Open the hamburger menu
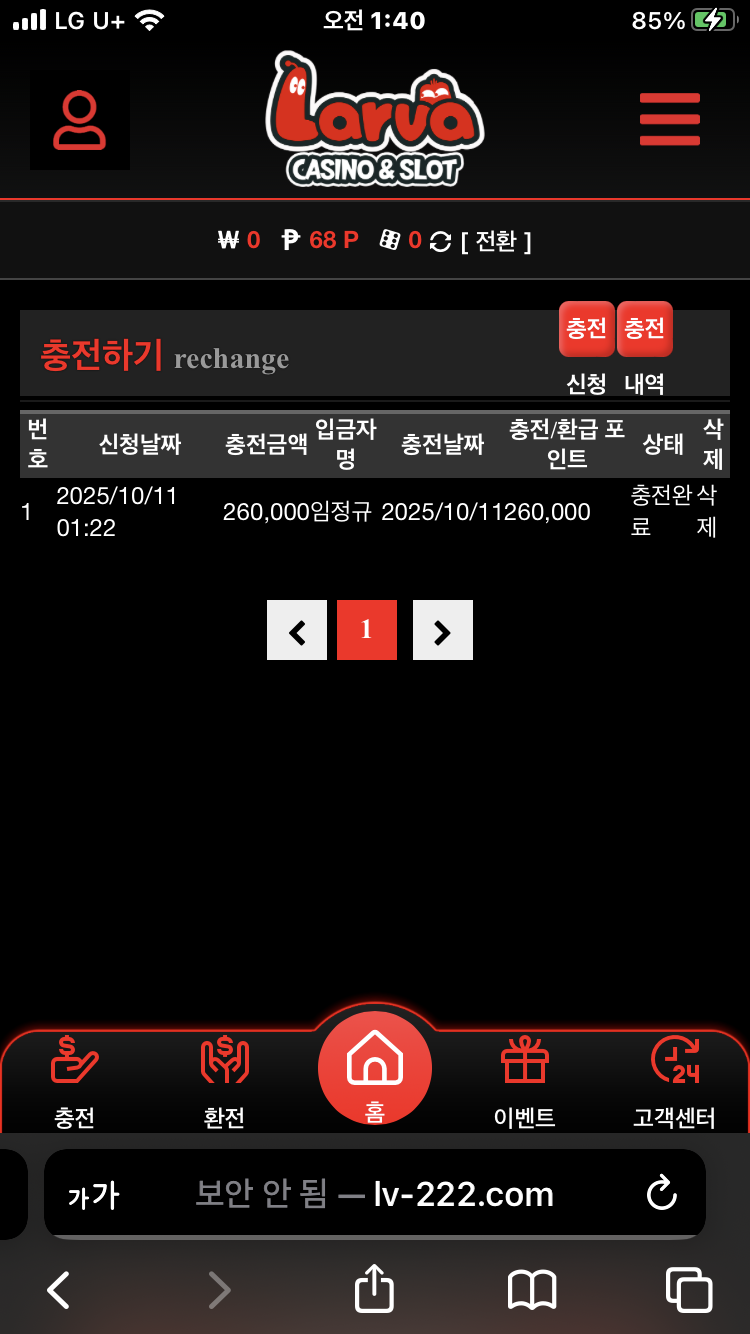This screenshot has width=750, height=1334. pyautogui.click(x=669, y=119)
